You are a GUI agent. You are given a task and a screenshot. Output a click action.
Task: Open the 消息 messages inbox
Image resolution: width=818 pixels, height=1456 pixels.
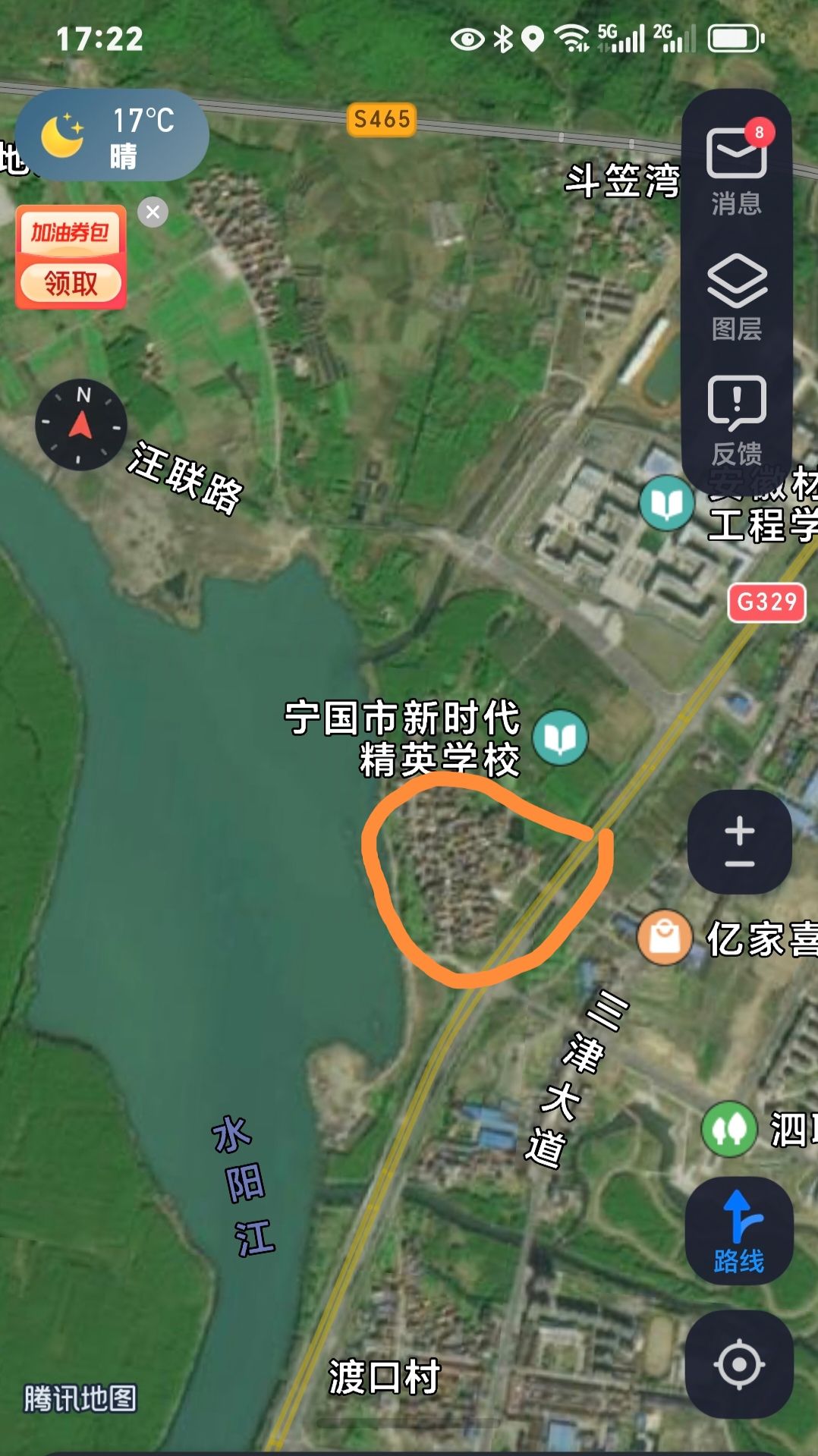point(736,170)
